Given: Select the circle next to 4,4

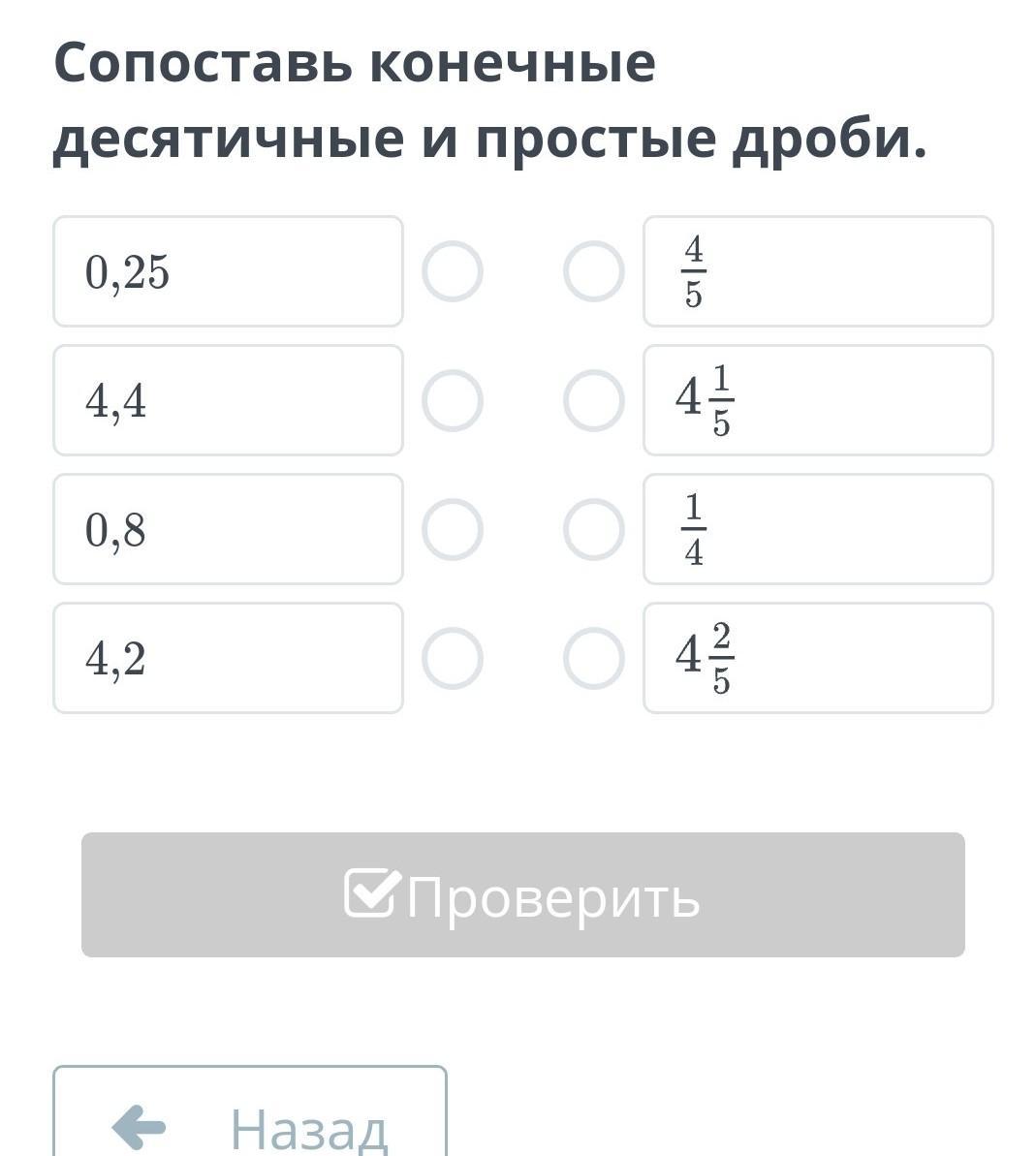Looking at the screenshot, I should pos(452,400).
